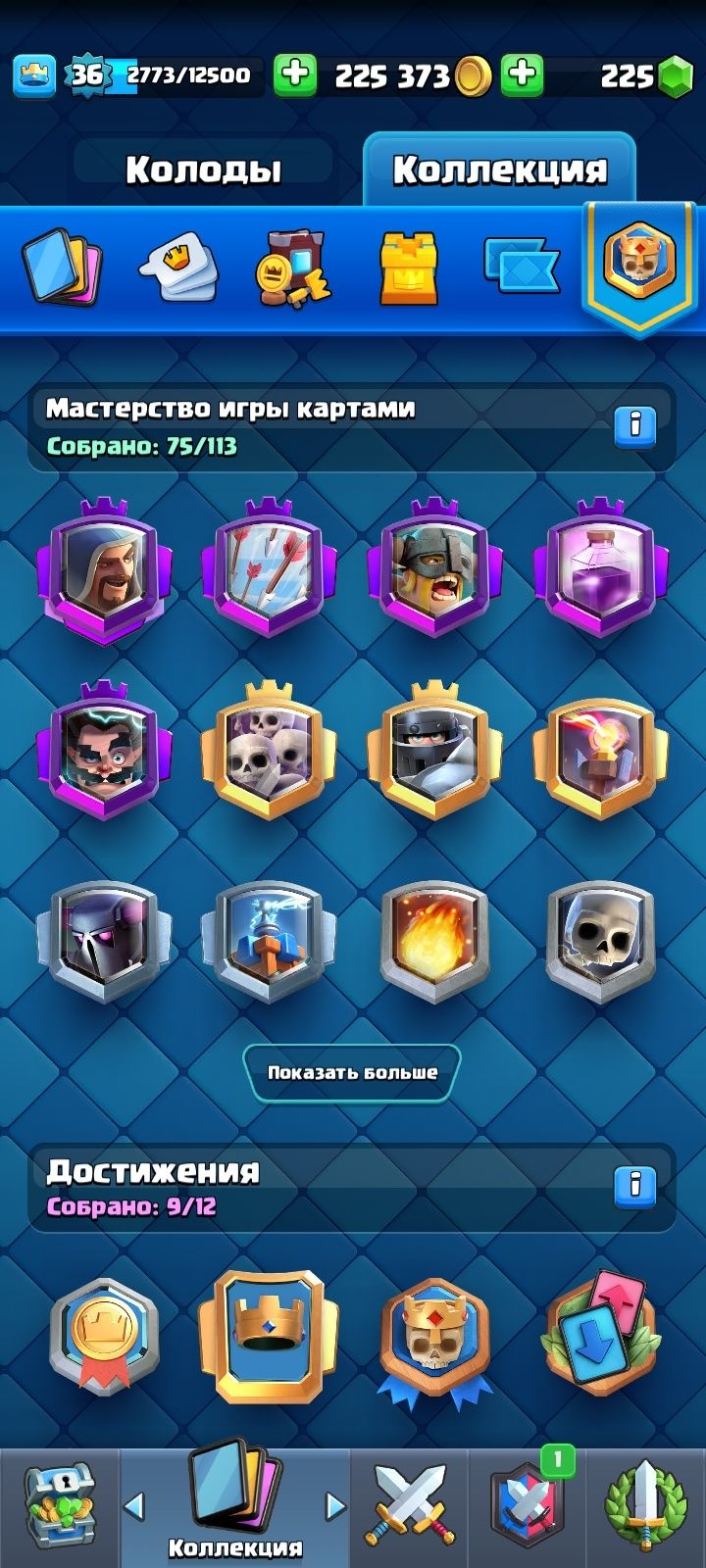
Task: Open the clan shield tab with notification
Action: (529, 1506)
